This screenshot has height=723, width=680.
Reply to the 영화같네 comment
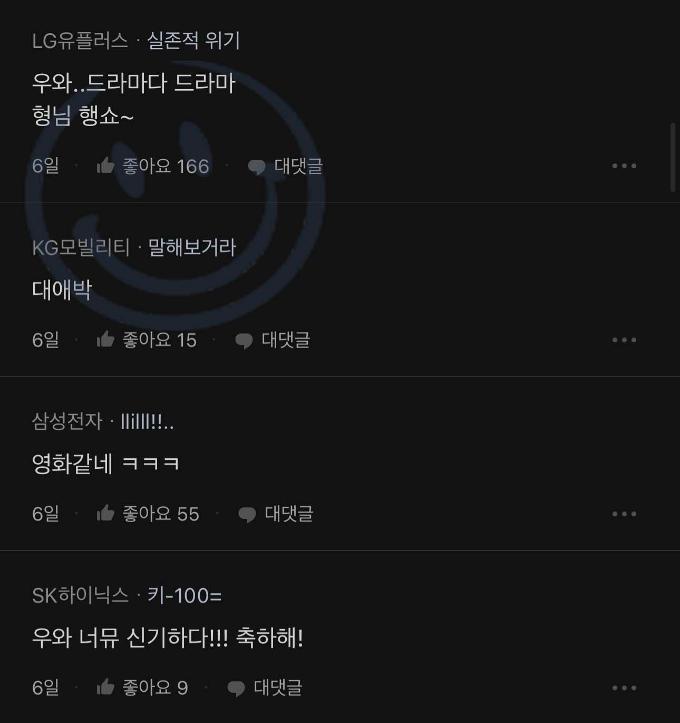(x=276, y=514)
